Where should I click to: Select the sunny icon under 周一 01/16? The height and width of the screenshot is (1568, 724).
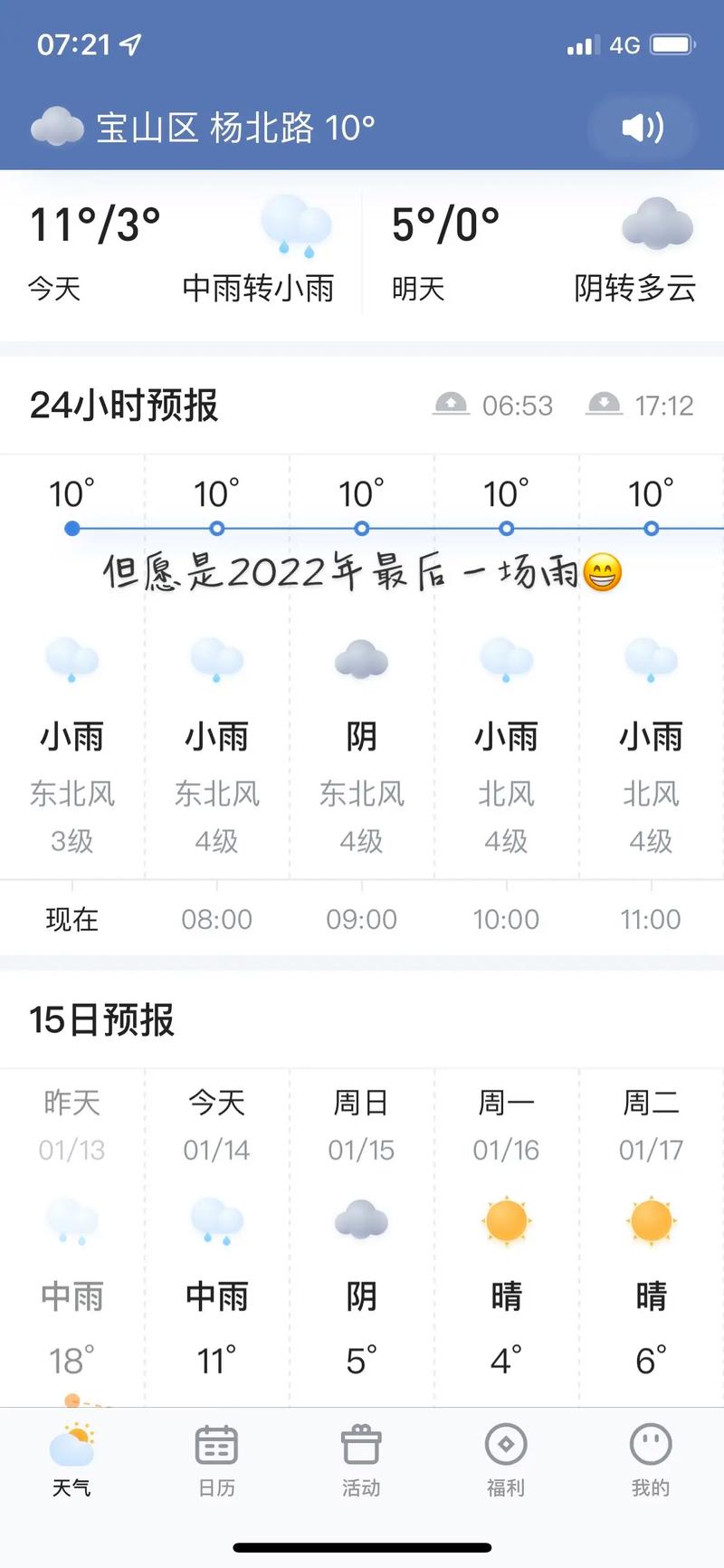tap(506, 1220)
